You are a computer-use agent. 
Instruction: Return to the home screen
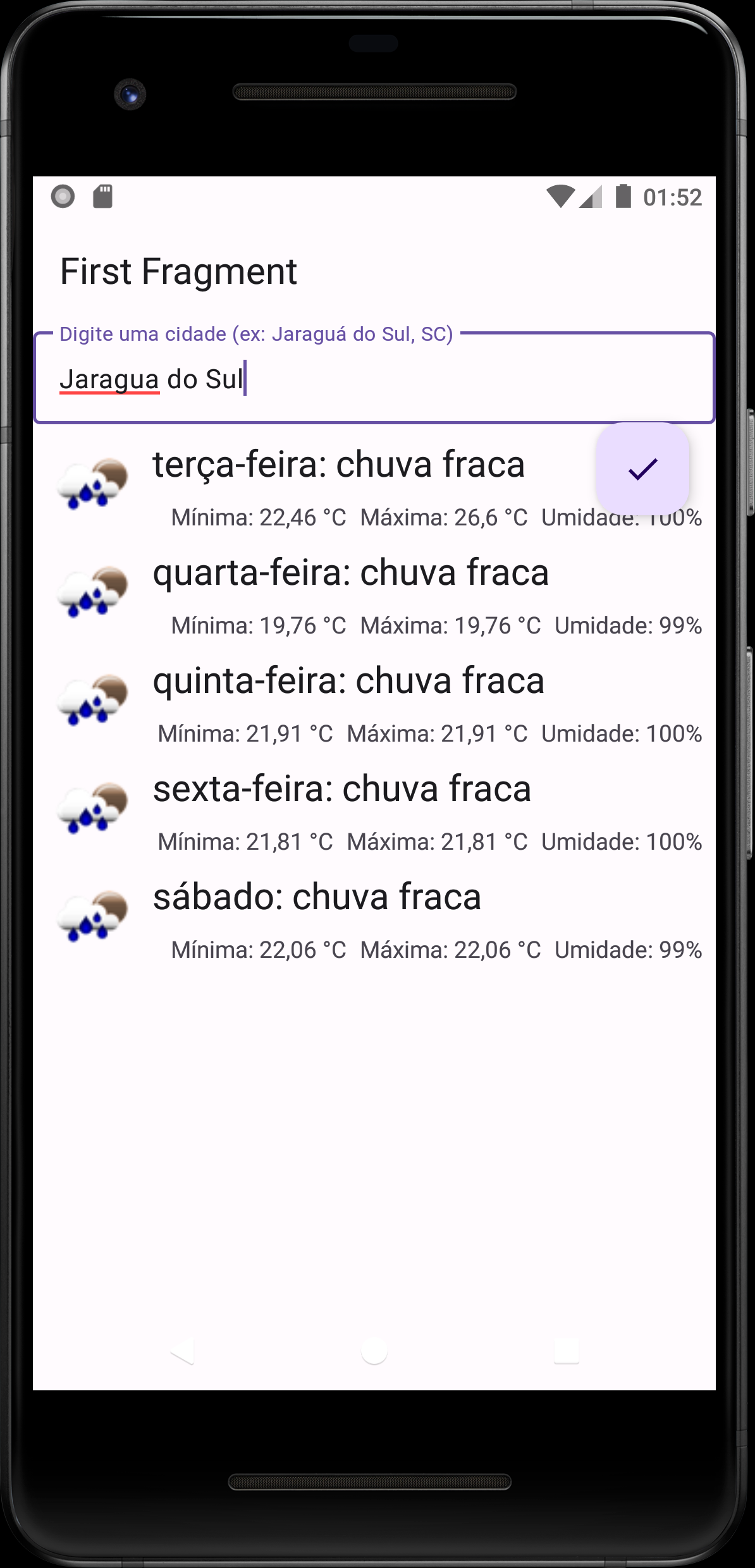374,1353
